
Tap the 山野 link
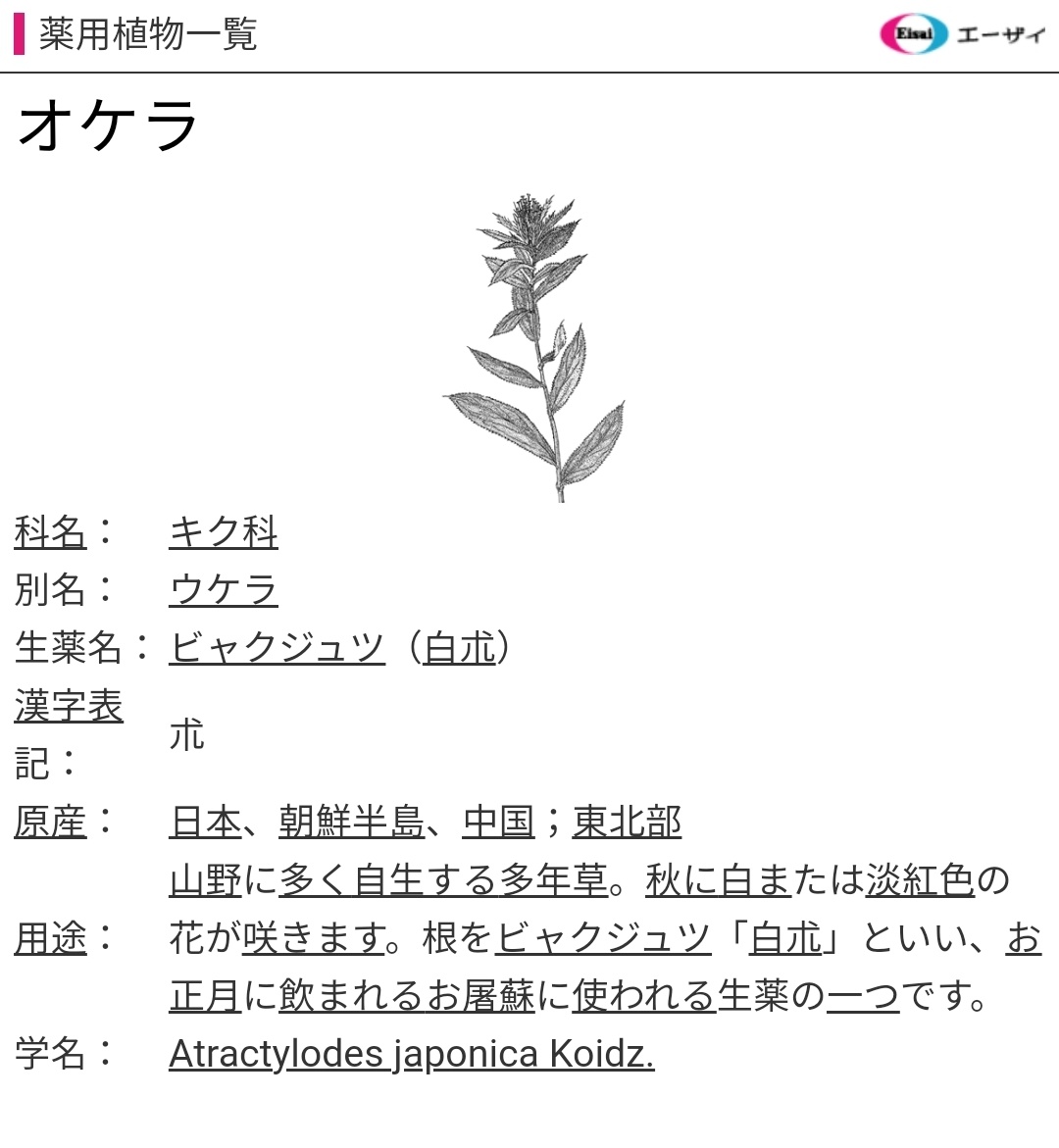click(205, 880)
